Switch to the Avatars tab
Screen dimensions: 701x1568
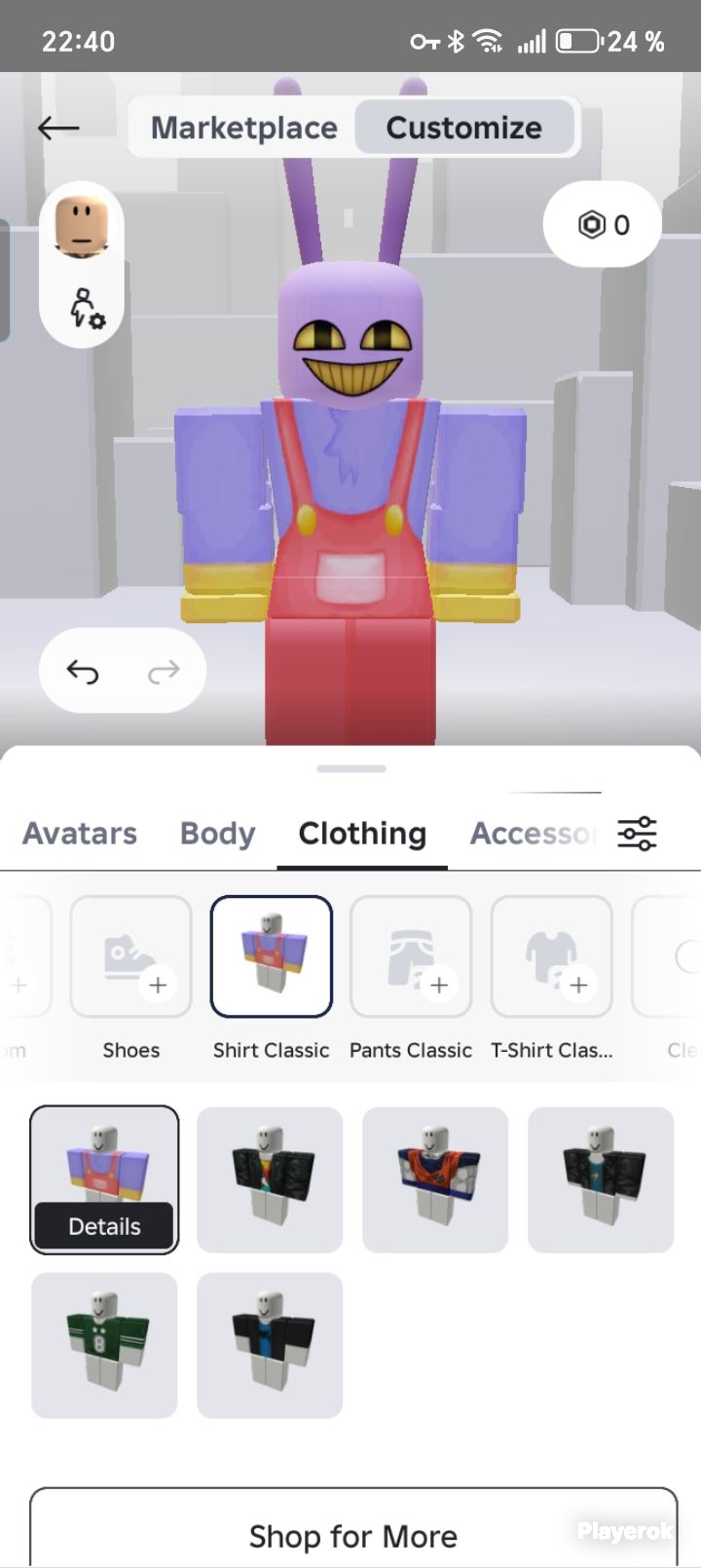[x=80, y=834]
